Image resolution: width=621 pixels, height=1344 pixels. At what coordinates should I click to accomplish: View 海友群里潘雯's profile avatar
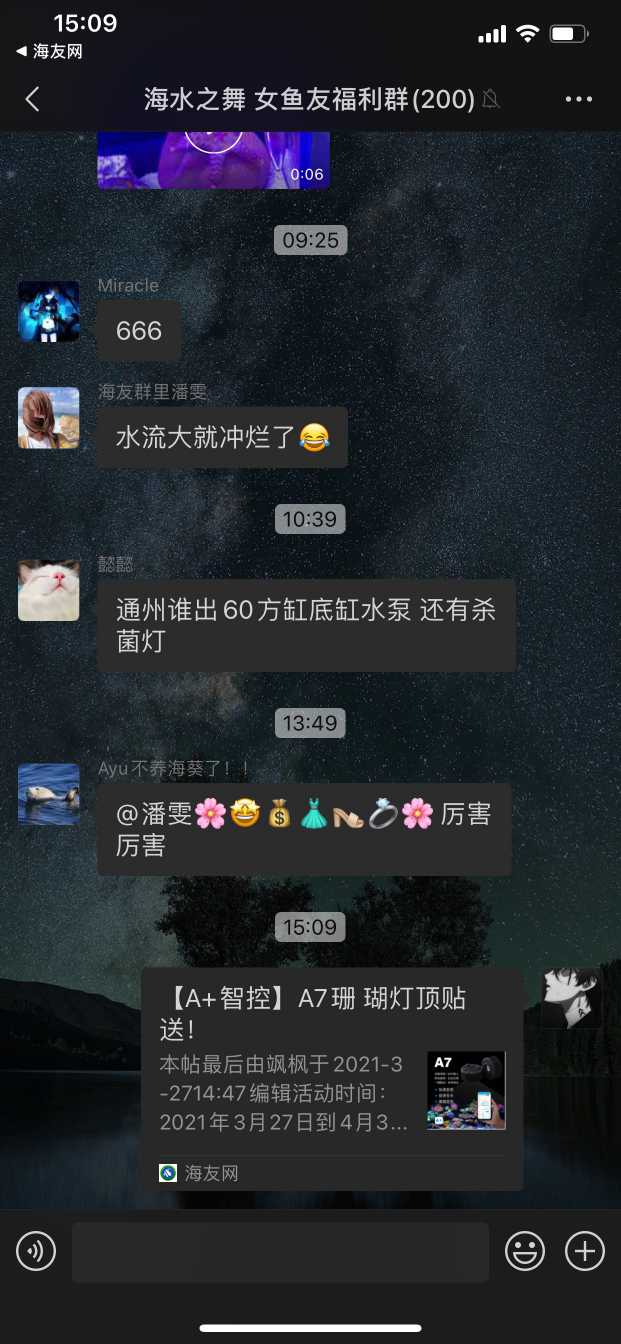pyautogui.click(x=48, y=418)
